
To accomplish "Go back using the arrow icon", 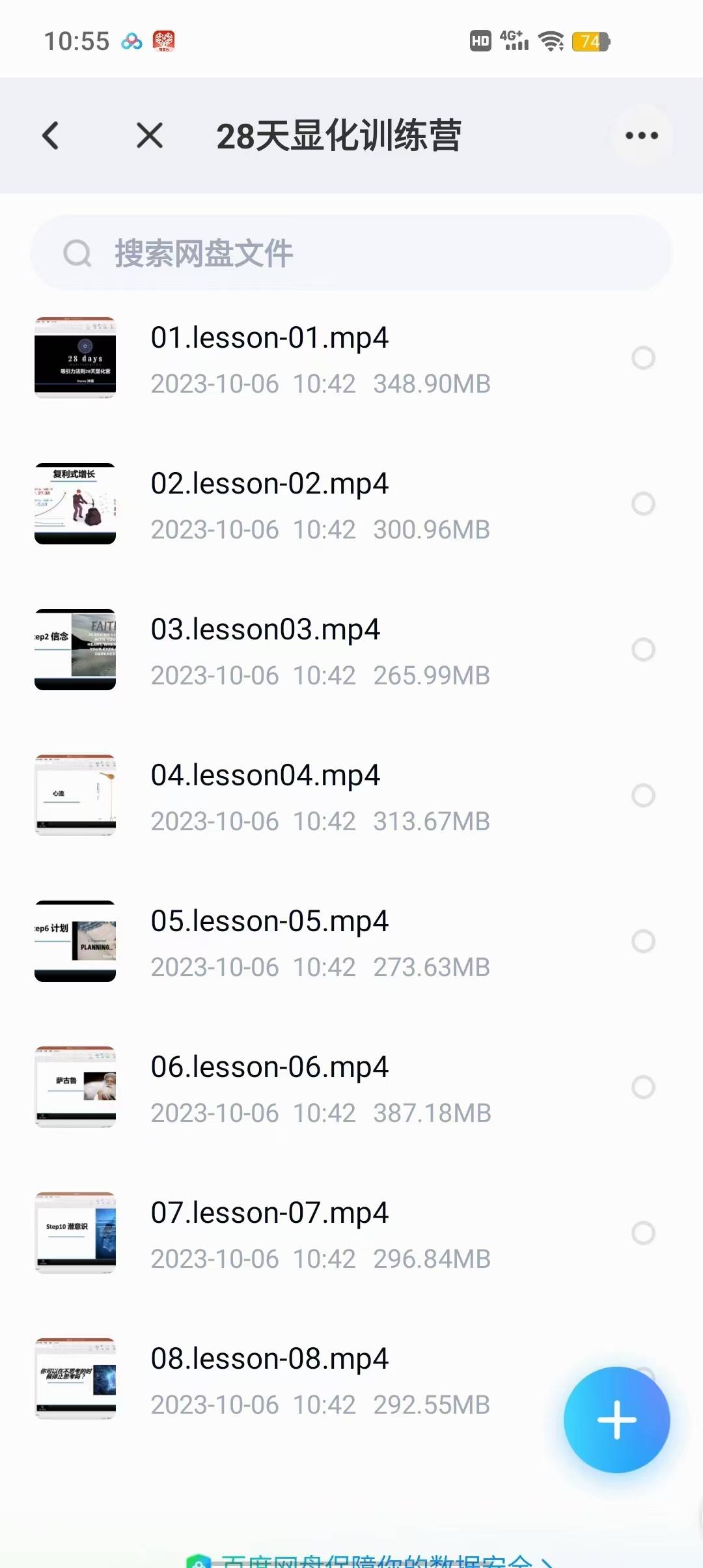I will pos(51,135).
